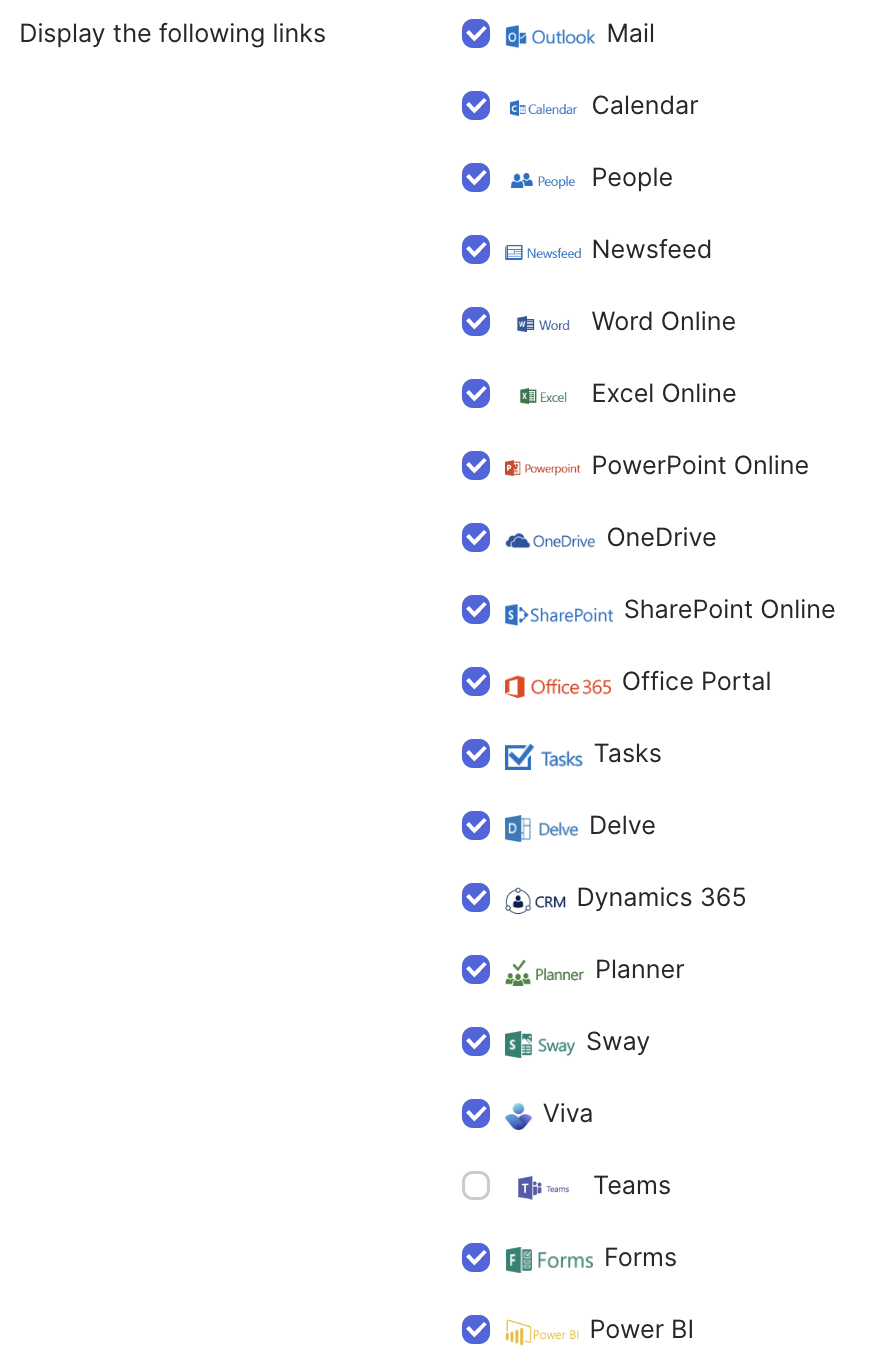Image resolution: width=891 pixels, height=1370 pixels.
Task: Uncheck the Excel Online checkbox
Action: pyautogui.click(x=476, y=394)
